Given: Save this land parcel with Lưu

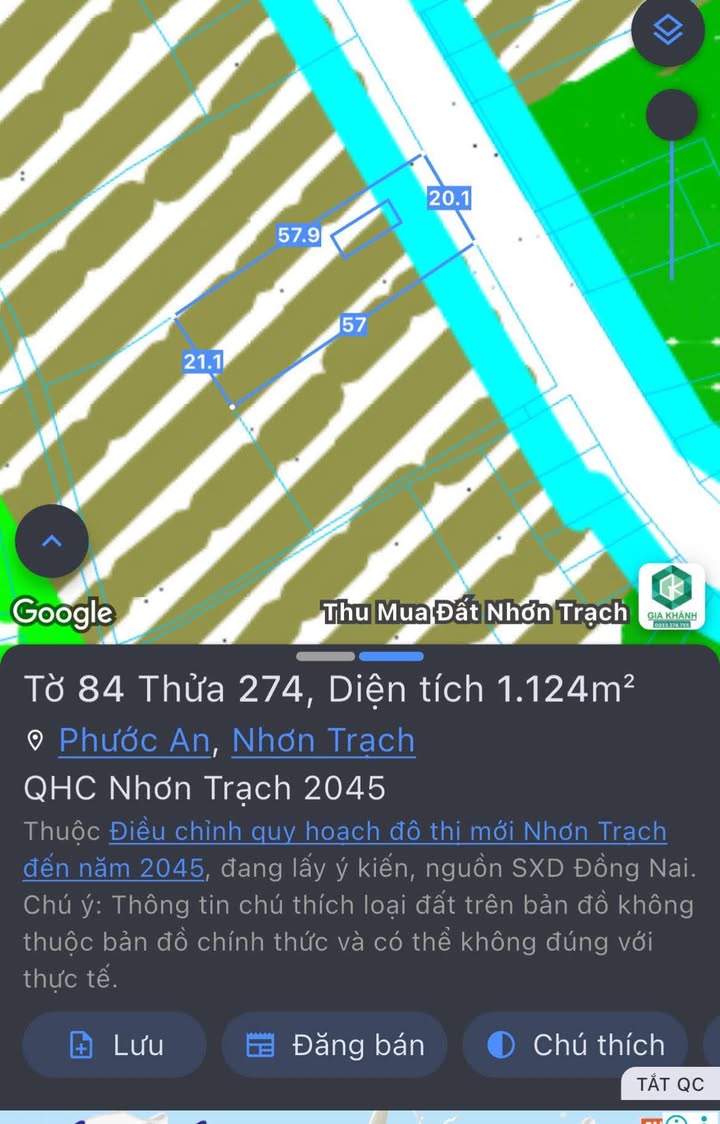Looking at the screenshot, I should tap(114, 1045).
